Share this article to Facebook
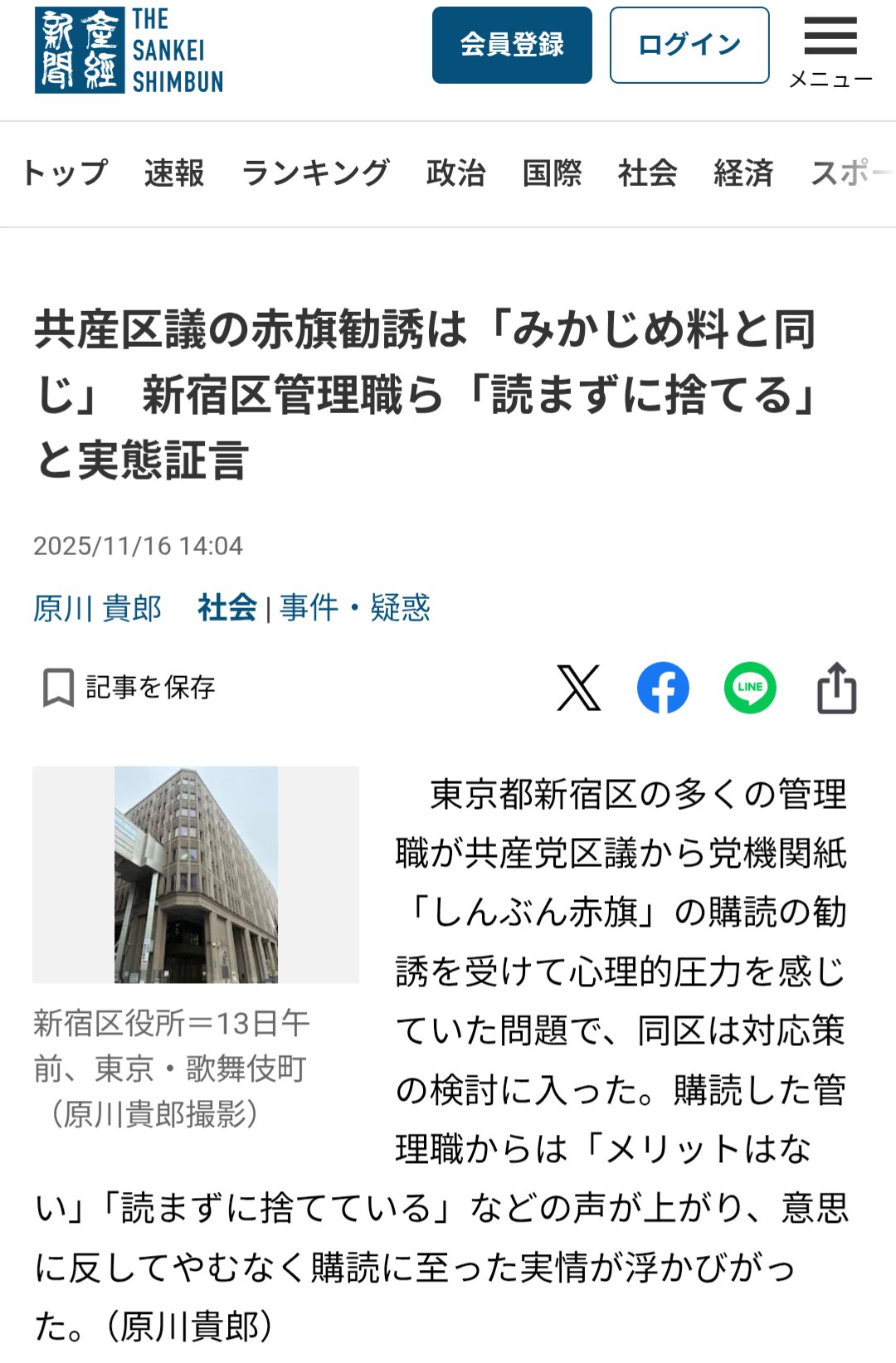 tap(663, 688)
